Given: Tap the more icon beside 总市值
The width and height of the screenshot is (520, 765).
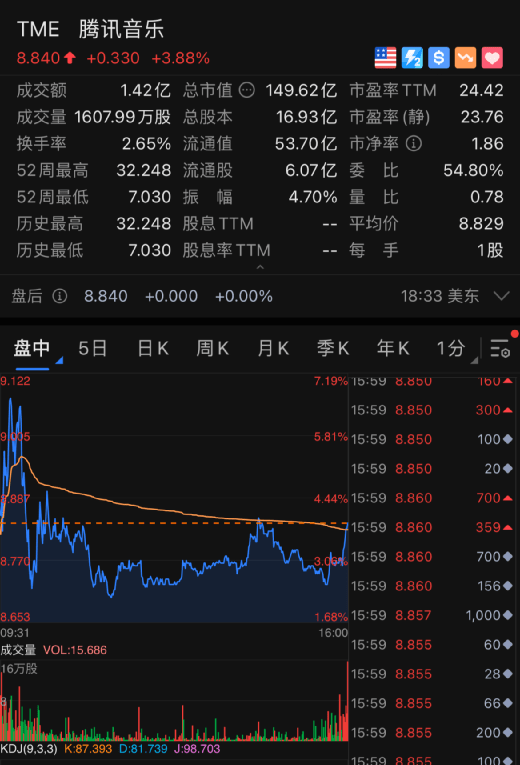Looking at the screenshot, I should [247, 90].
